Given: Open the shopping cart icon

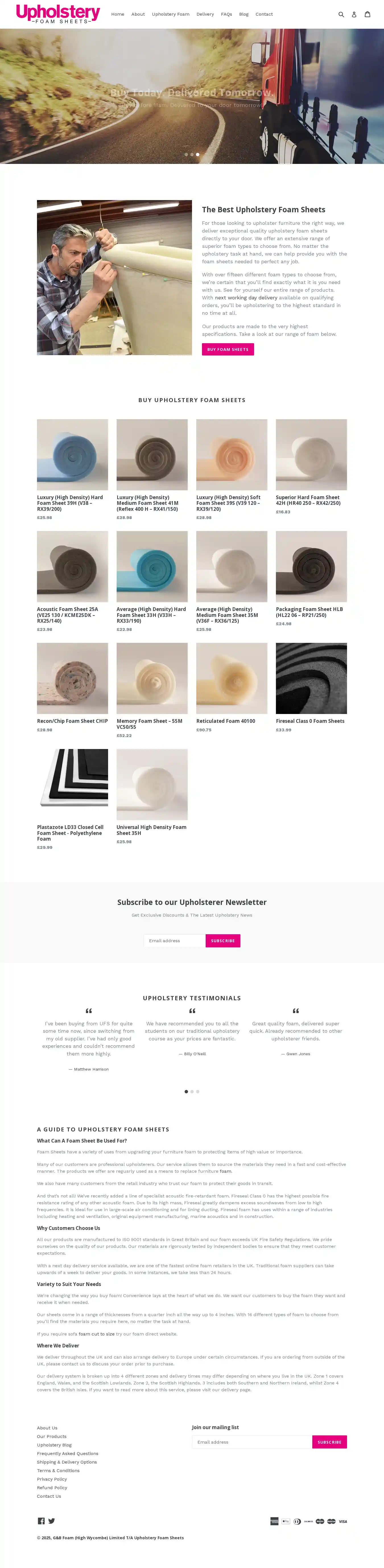Looking at the screenshot, I should point(367,15).
